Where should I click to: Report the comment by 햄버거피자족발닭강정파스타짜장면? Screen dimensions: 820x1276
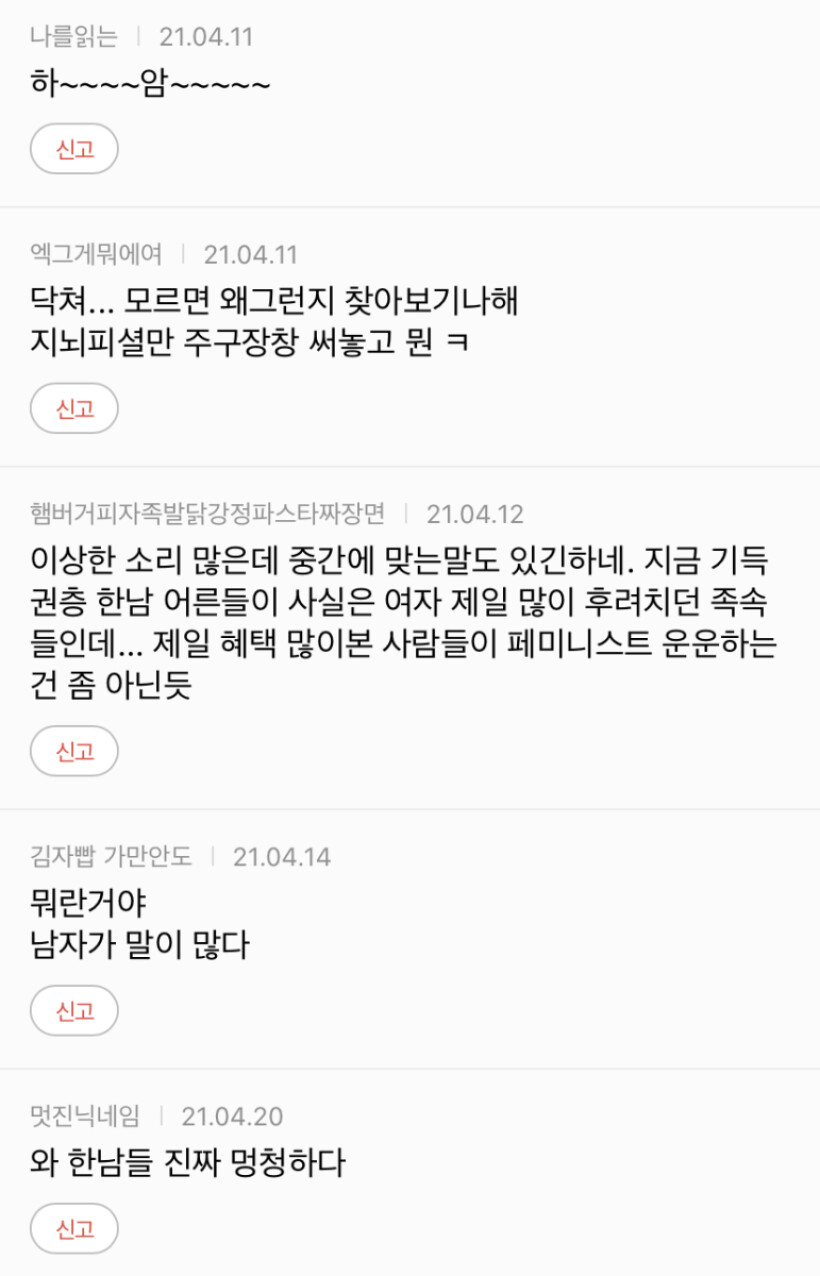(x=74, y=751)
